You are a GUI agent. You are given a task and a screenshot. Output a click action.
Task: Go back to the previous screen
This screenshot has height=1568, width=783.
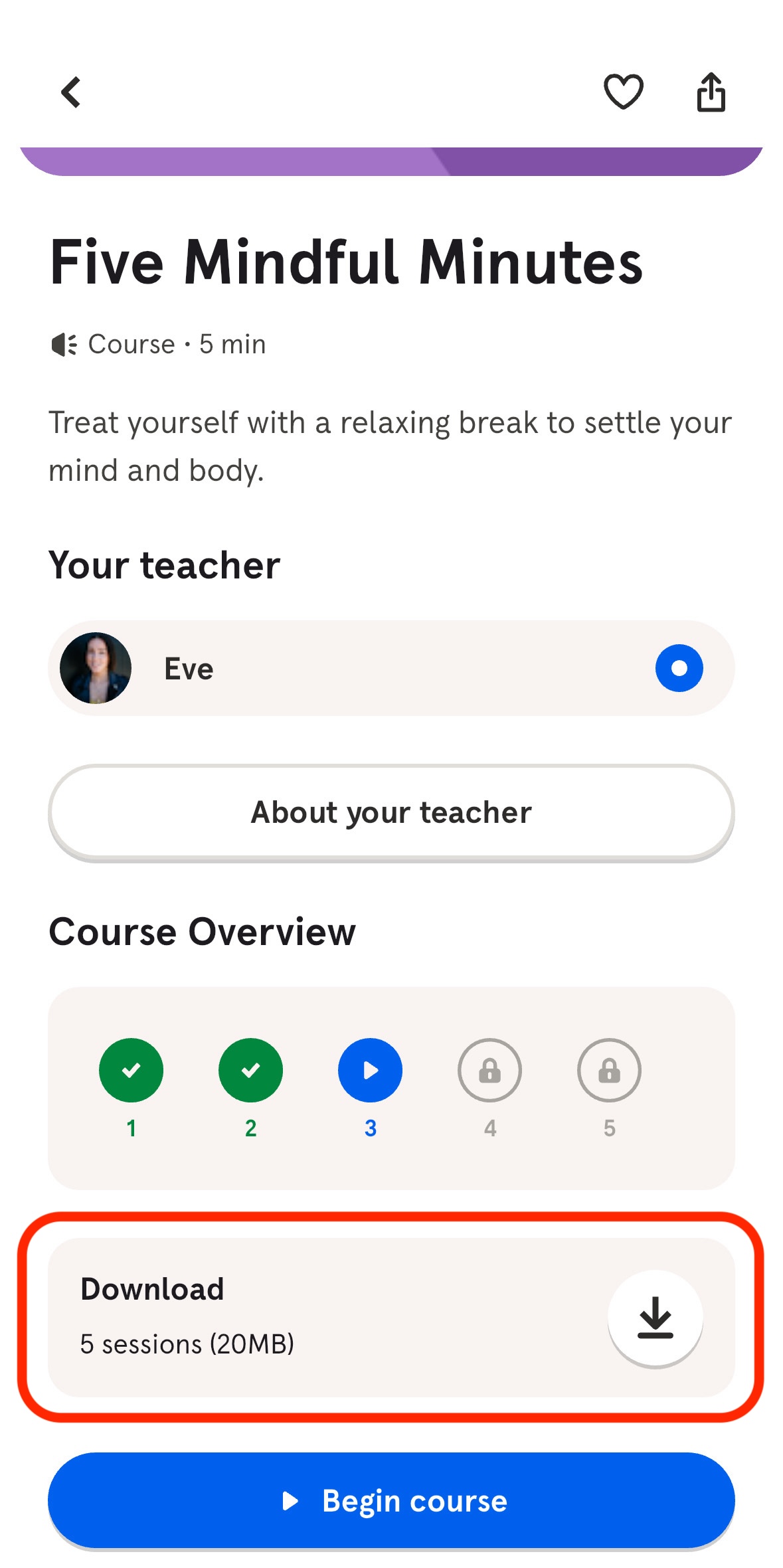[x=71, y=92]
